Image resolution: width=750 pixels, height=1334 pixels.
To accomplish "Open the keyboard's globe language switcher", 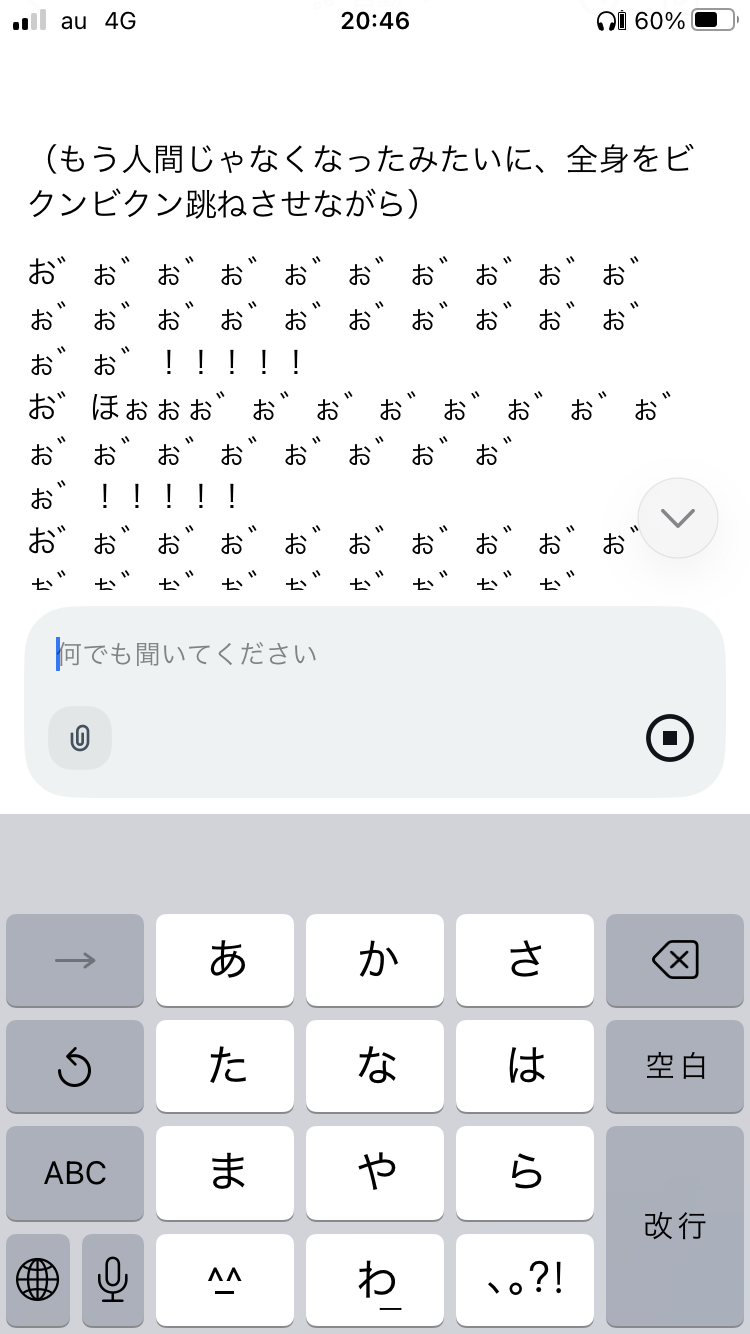I will (x=38, y=1279).
